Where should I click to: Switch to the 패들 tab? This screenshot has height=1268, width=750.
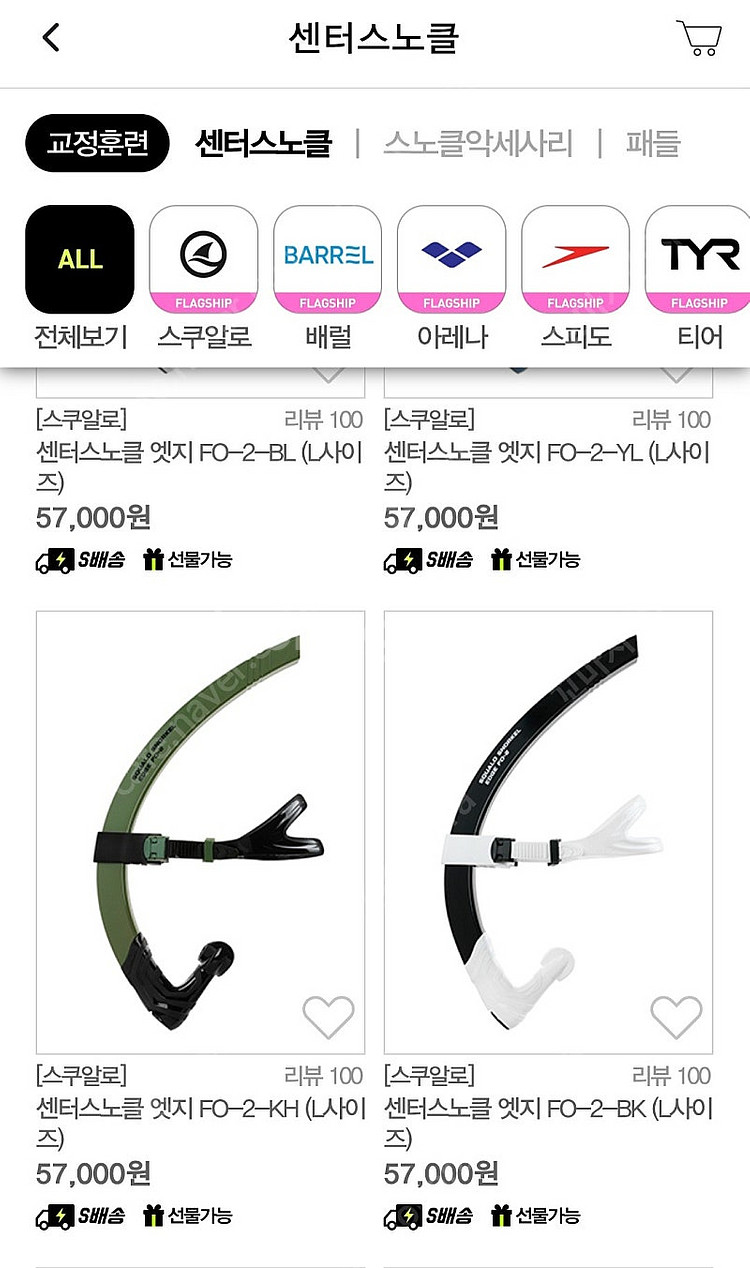[653, 143]
